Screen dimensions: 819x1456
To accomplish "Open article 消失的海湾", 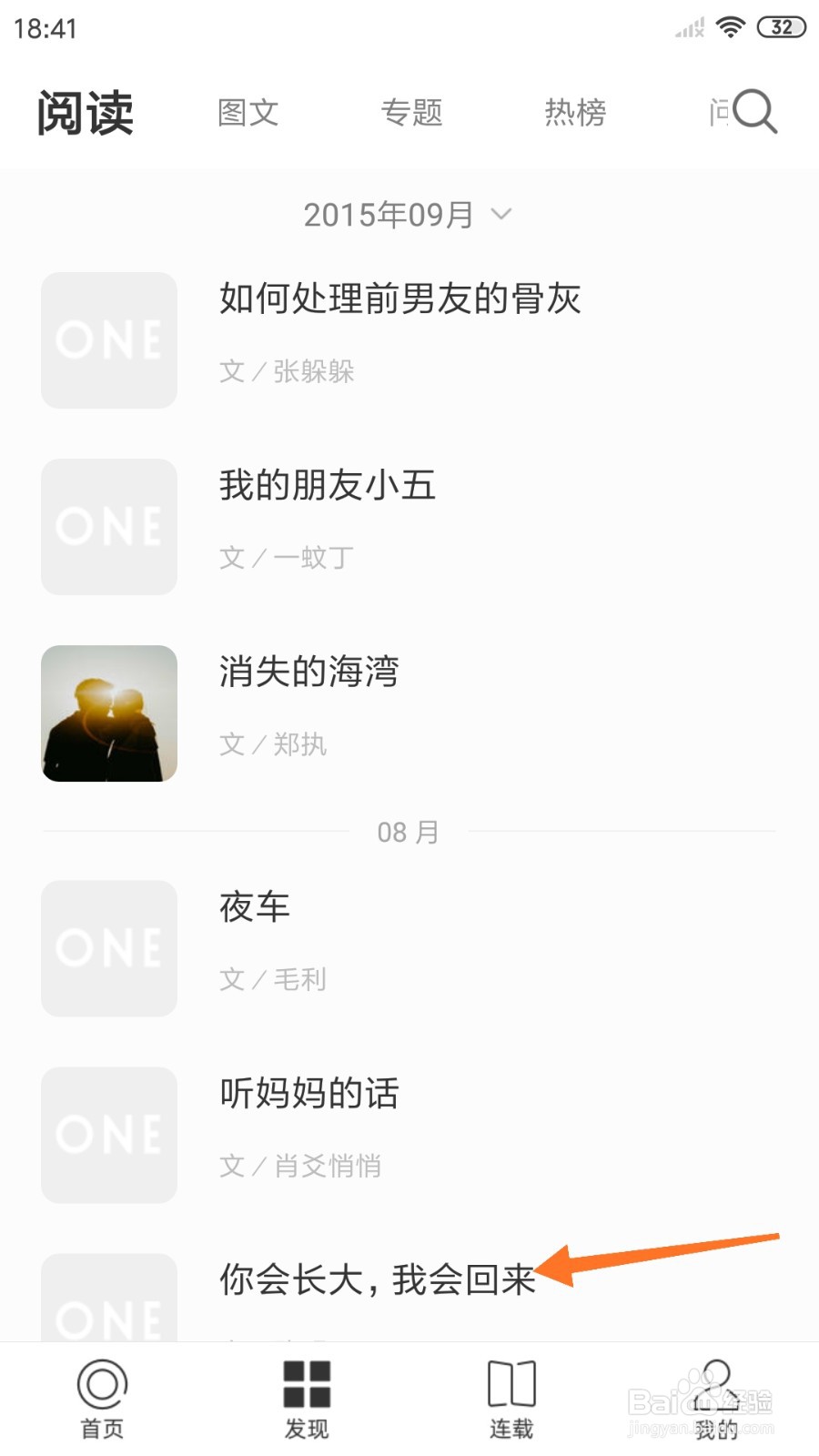I will pos(309,673).
